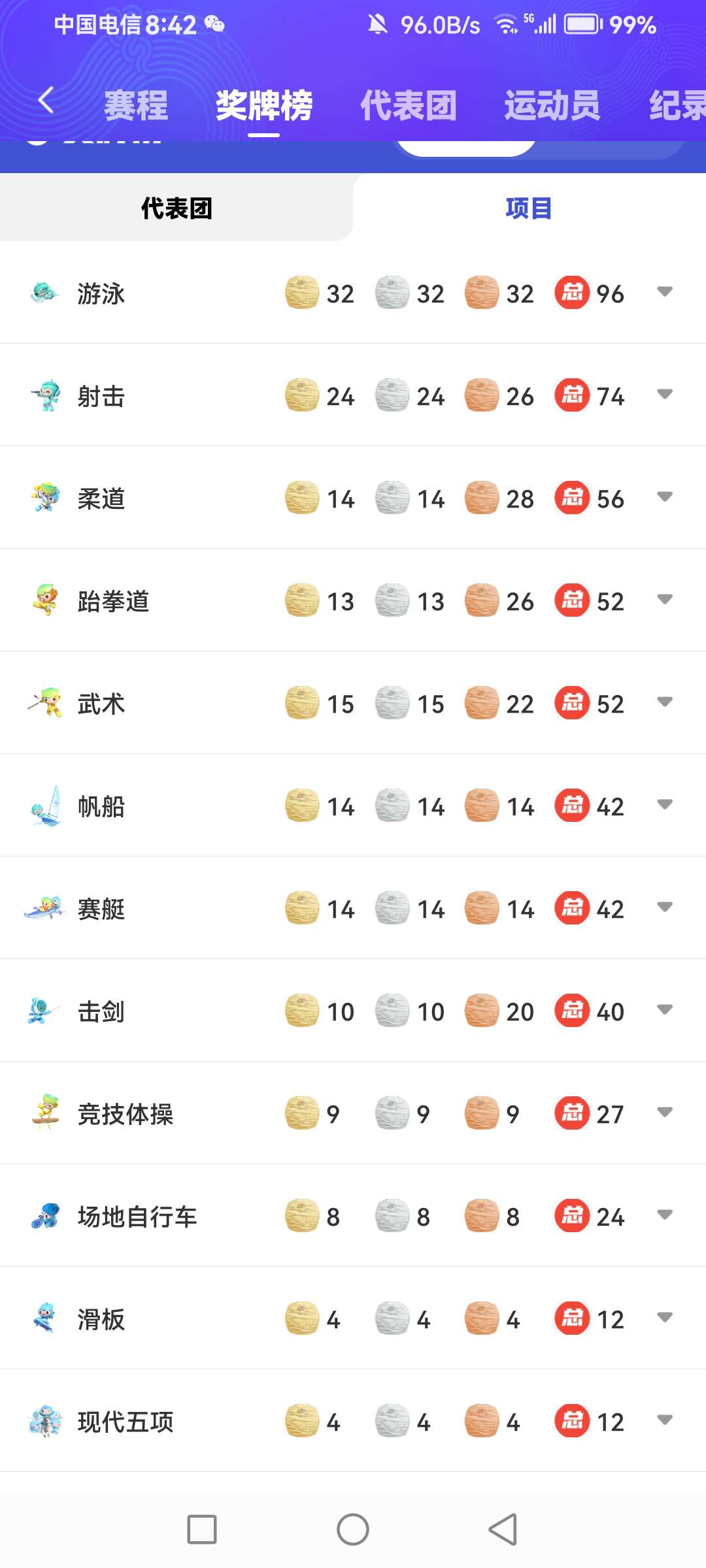Screen dimensions: 706x1568
Task: Expand the 射击 medal details
Action: pyautogui.click(x=665, y=394)
